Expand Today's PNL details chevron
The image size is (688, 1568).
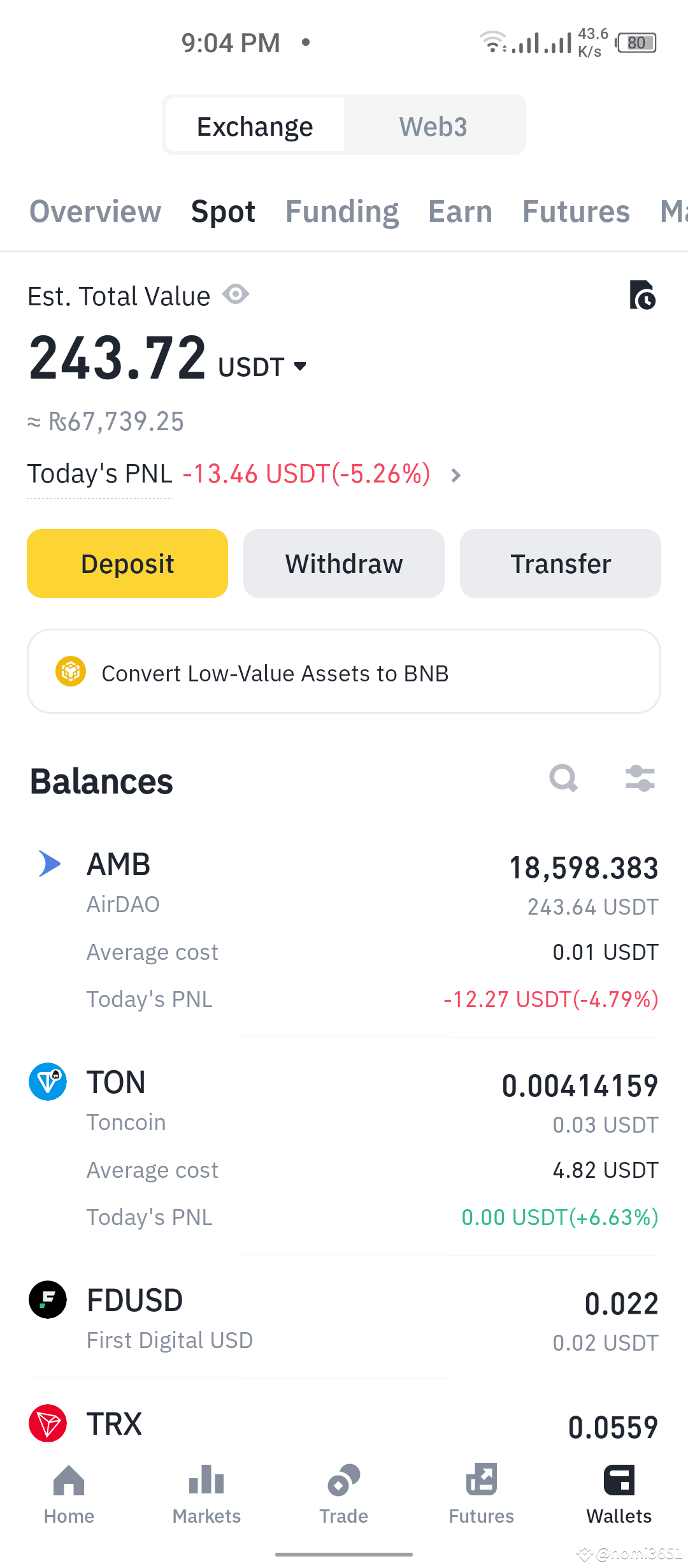455,475
